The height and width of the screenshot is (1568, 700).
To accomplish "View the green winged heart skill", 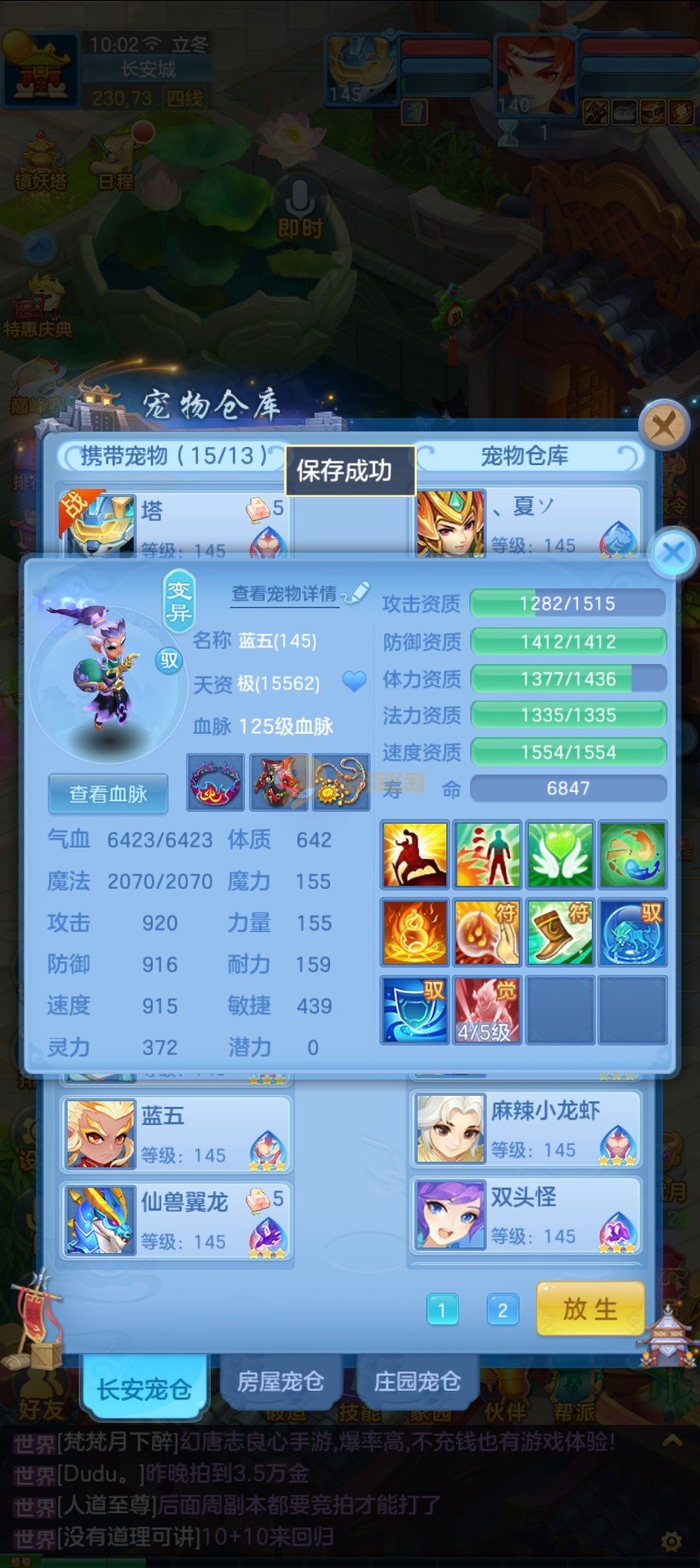I will click(560, 855).
